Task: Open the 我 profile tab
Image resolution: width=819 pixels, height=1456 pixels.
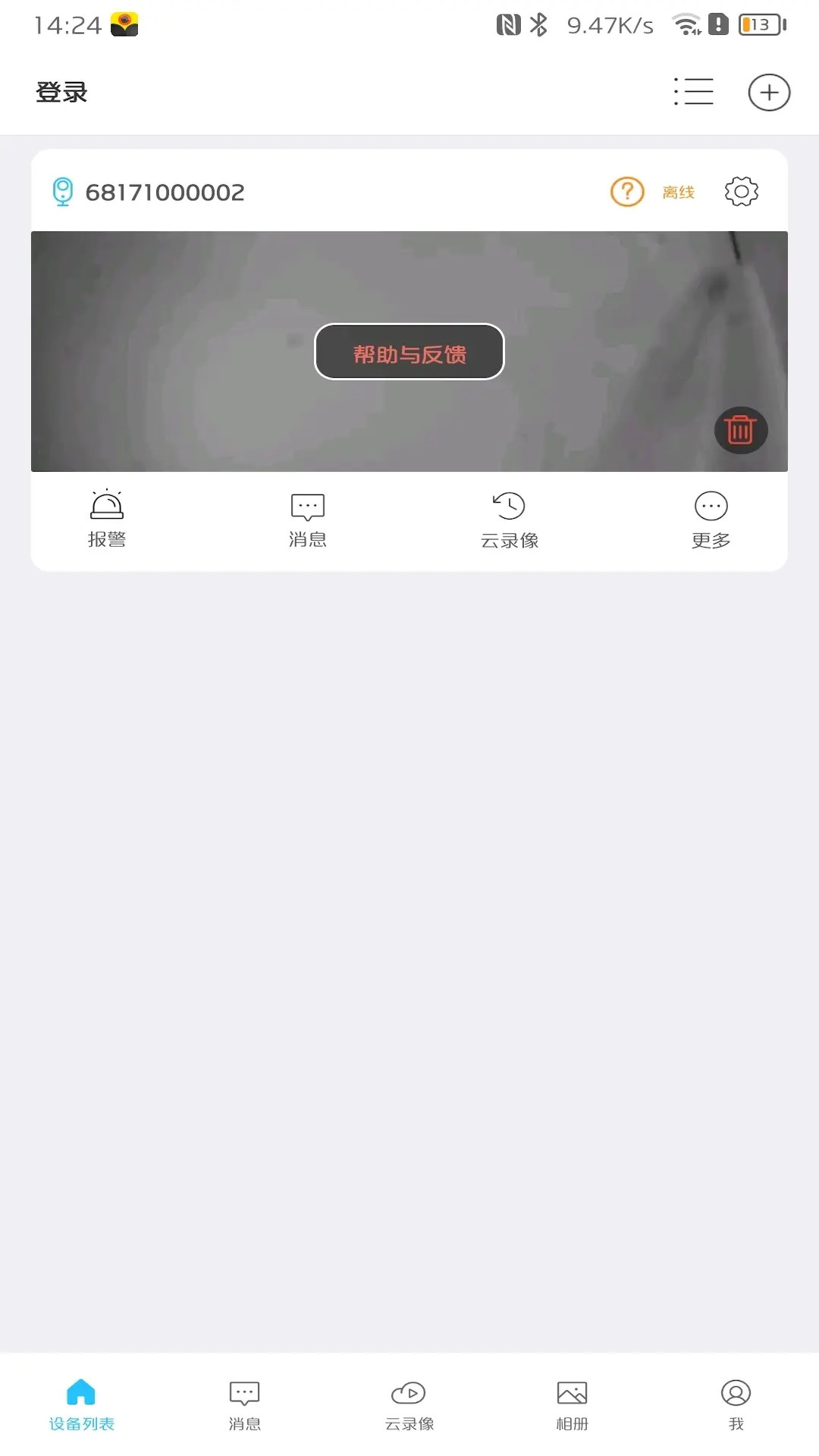Action: point(735,1407)
